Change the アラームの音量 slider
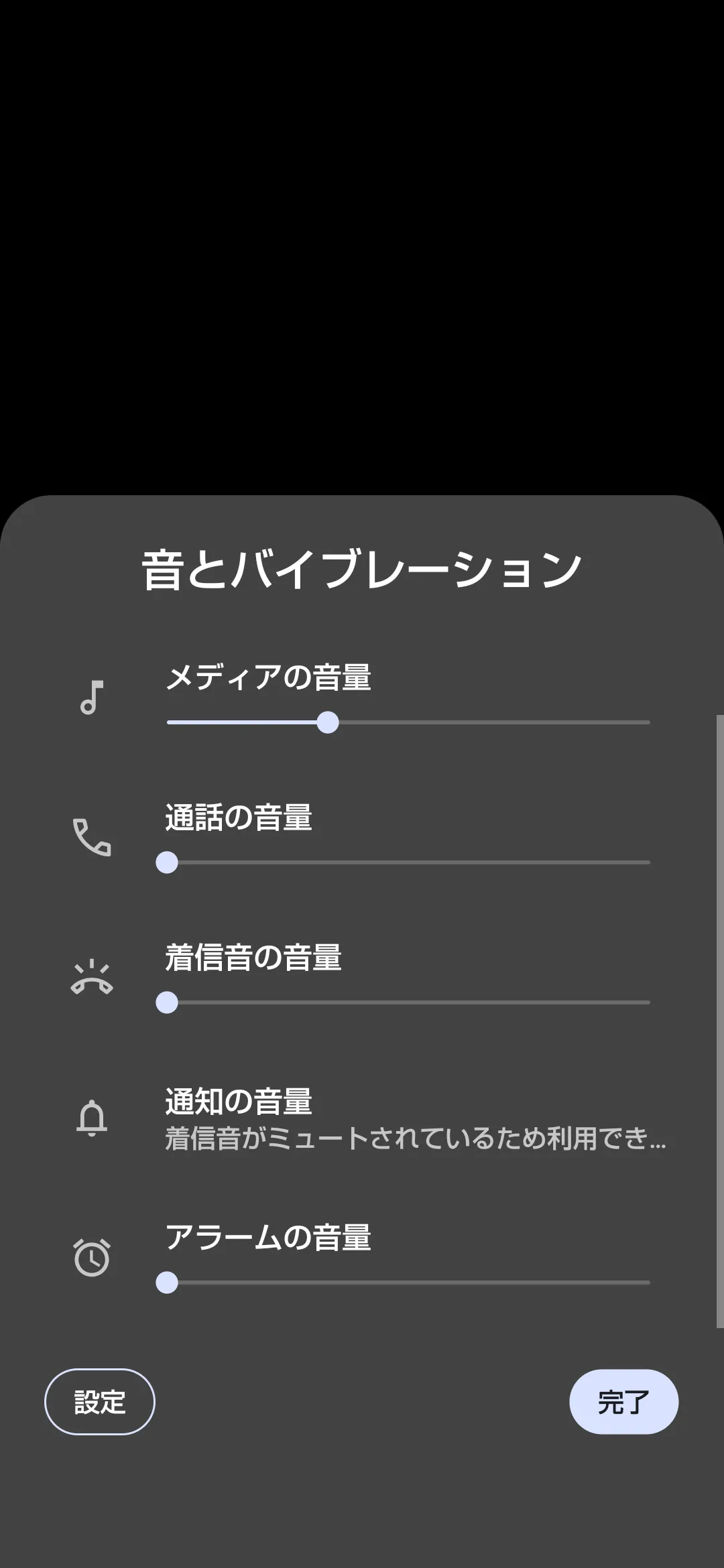 tap(408, 1283)
